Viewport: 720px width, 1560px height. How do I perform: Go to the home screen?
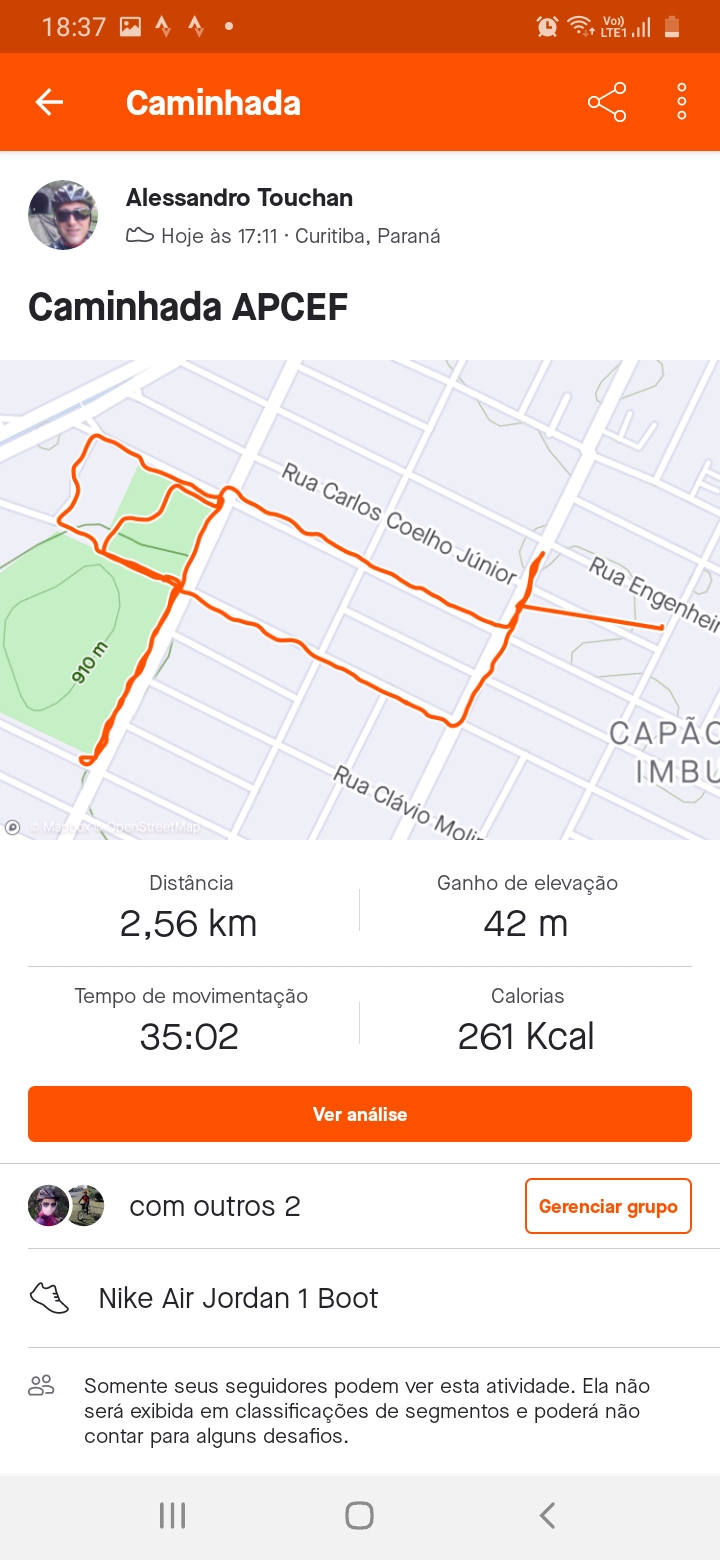coord(360,1516)
